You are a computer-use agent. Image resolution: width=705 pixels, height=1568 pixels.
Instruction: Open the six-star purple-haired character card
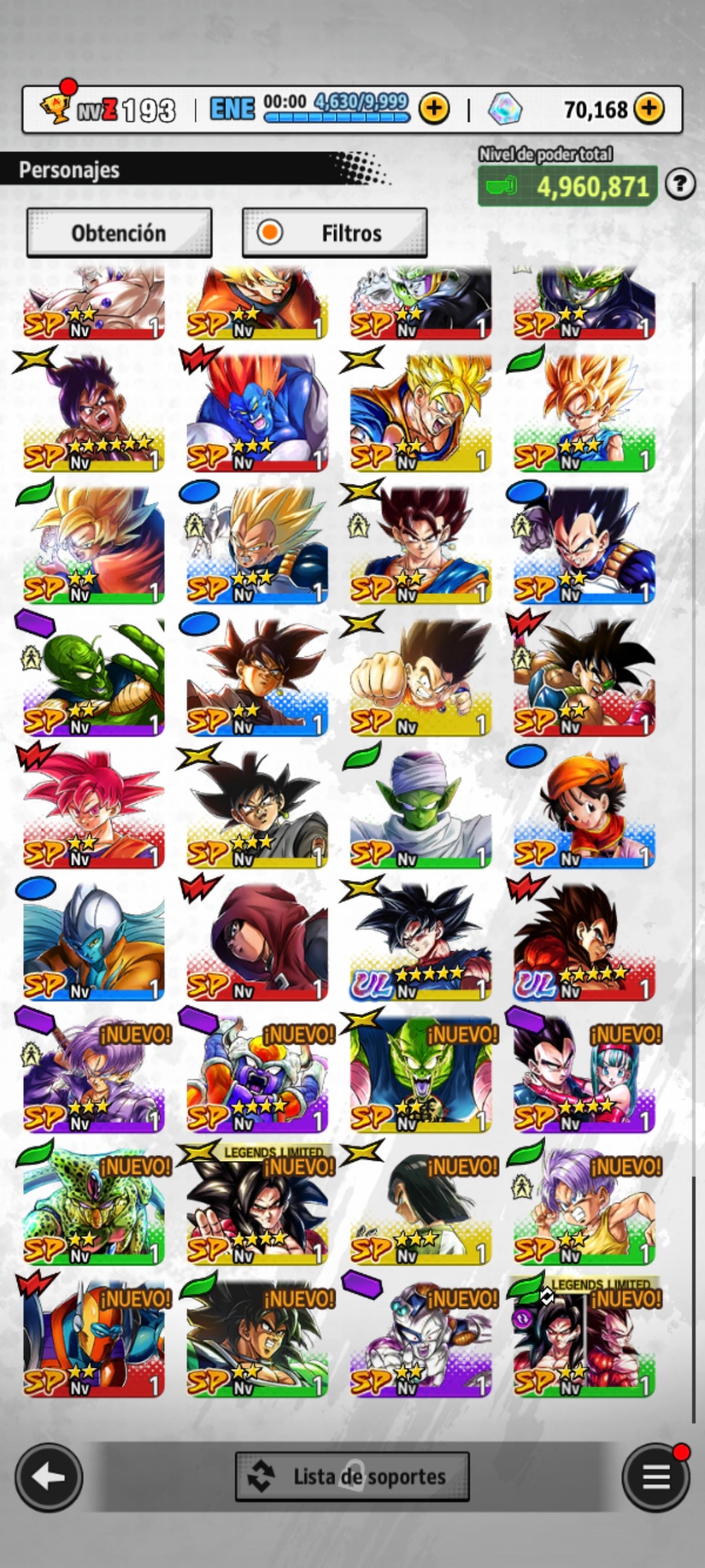point(94,412)
